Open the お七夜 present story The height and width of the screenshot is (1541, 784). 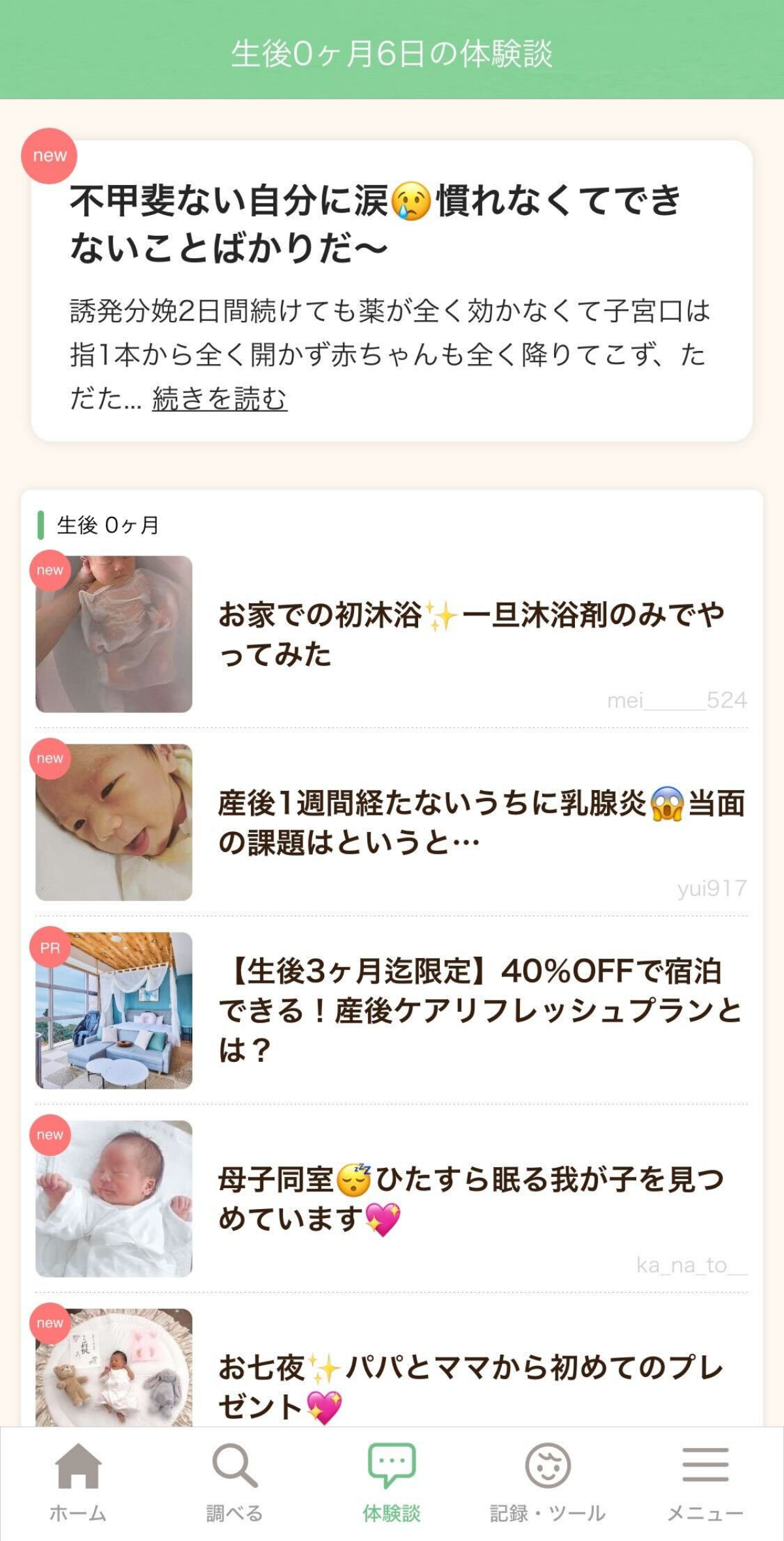point(470,1385)
